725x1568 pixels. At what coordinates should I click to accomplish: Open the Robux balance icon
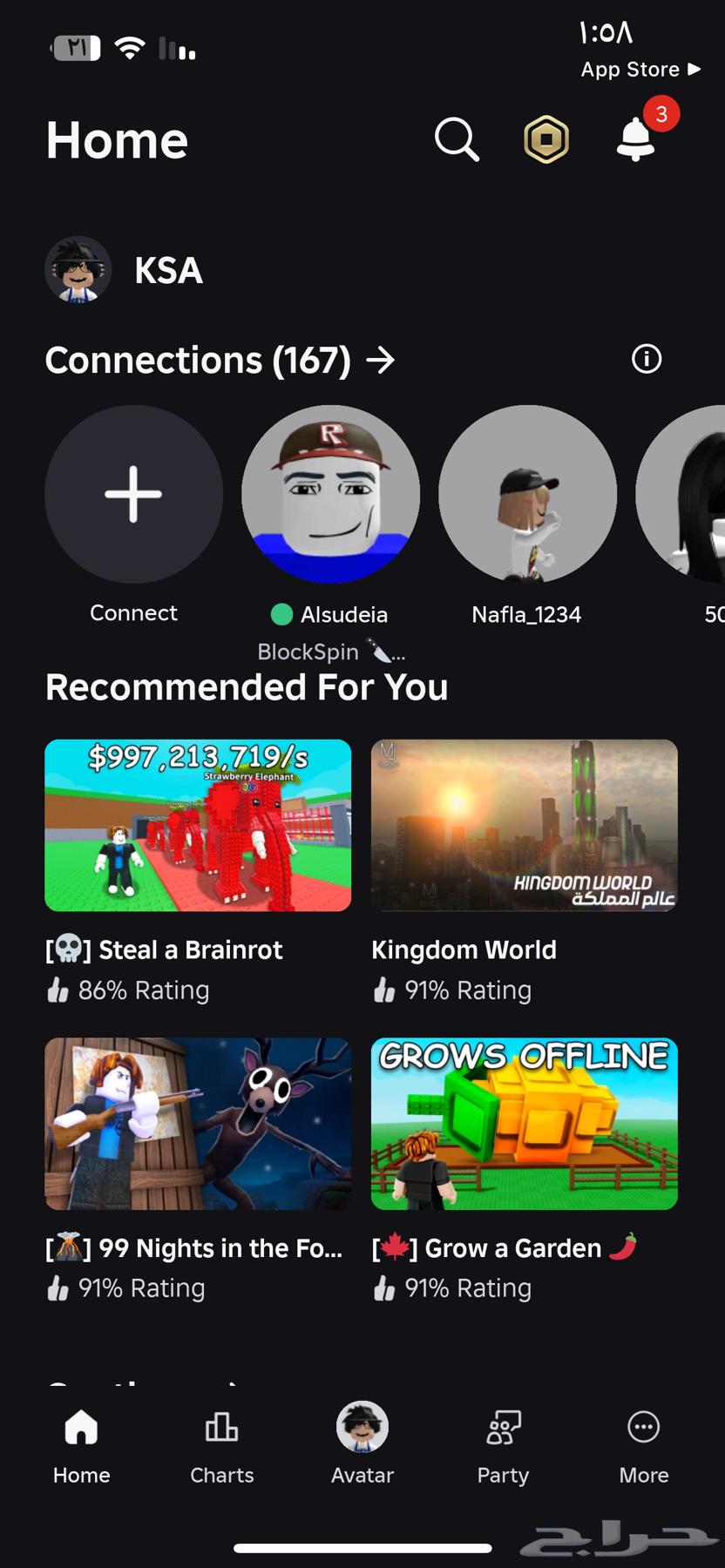pos(546,140)
